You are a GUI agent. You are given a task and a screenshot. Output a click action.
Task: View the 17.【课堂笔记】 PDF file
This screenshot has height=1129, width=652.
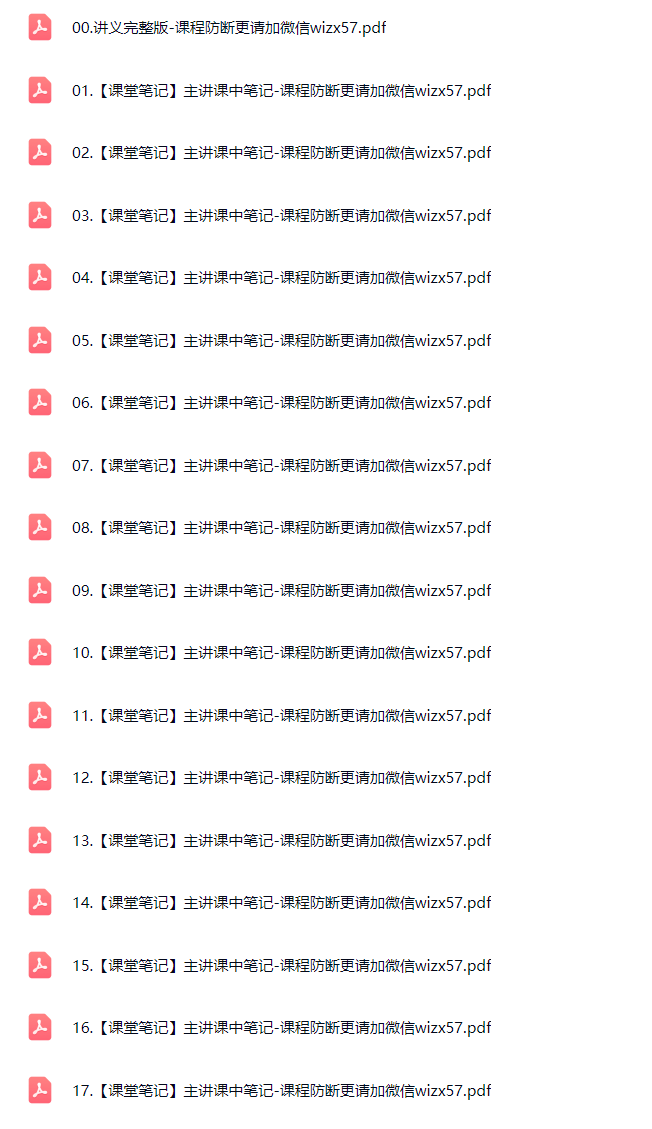[x=281, y=1091]
